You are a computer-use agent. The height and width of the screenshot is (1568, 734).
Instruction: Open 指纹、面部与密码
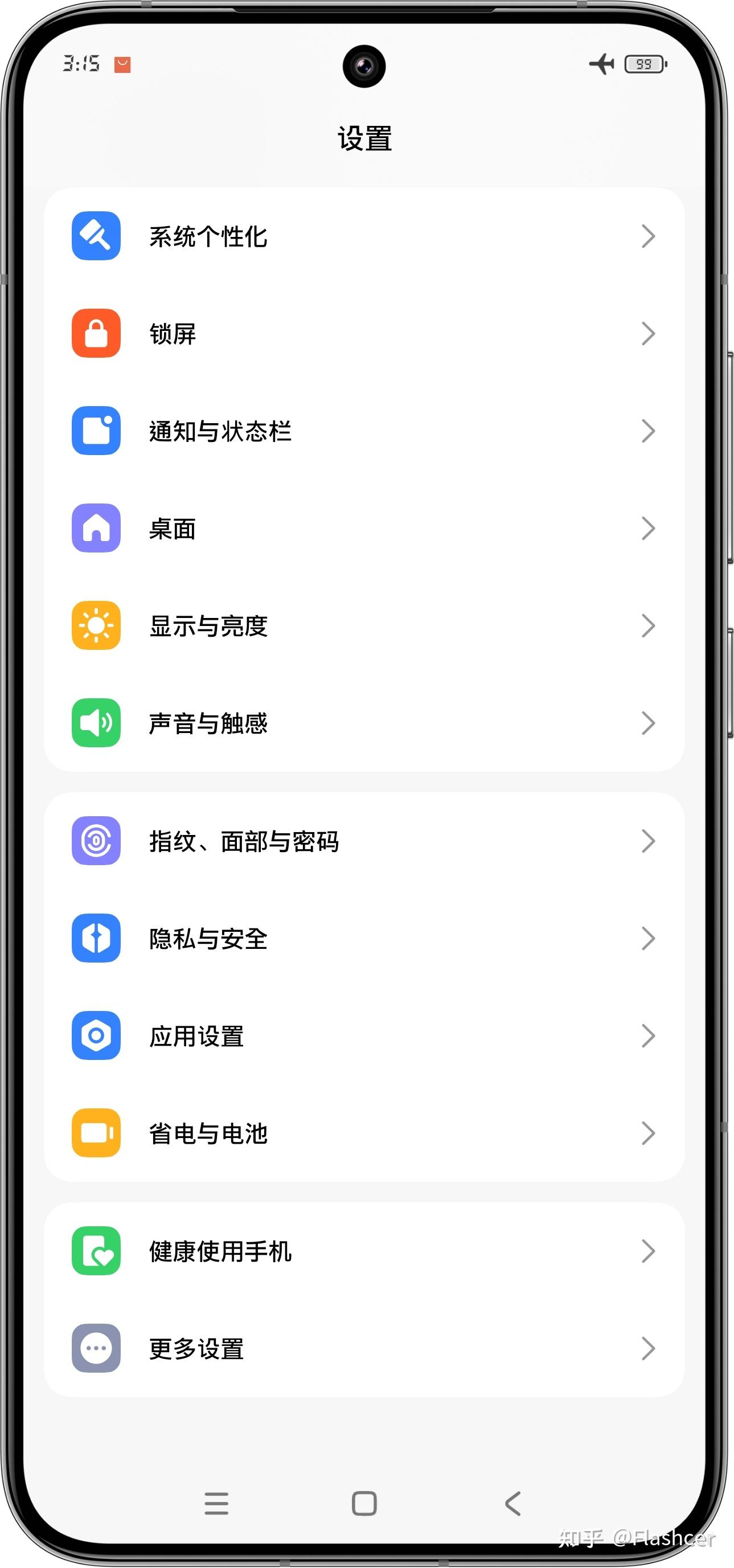tap(364, 841)
